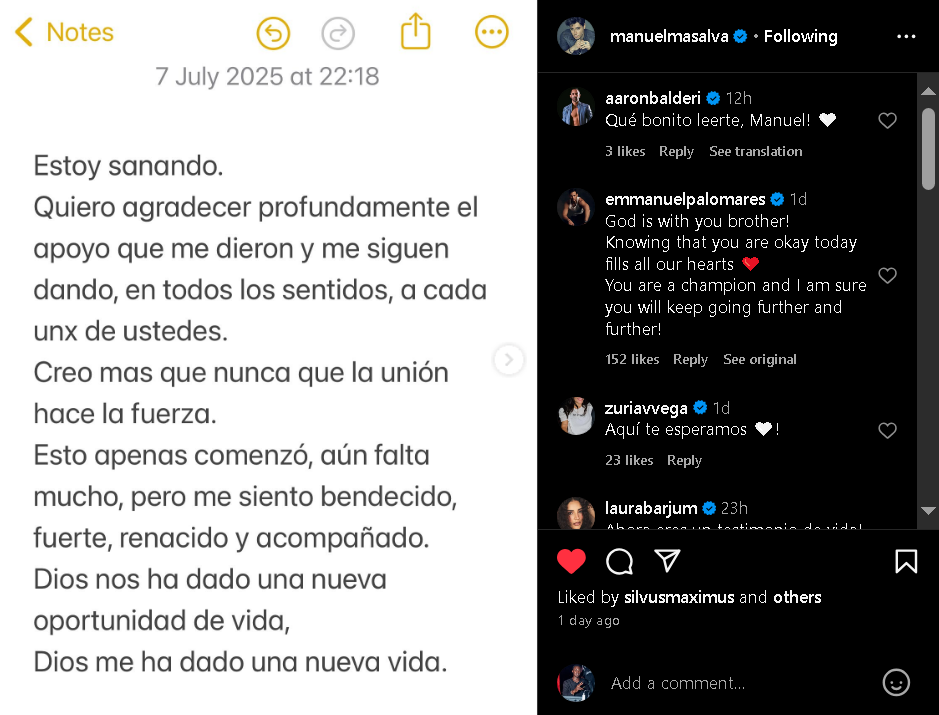This screenshot has height=715, width=939.
Task: Open the post's comment bubble icon
Action: tap(620, 561)
